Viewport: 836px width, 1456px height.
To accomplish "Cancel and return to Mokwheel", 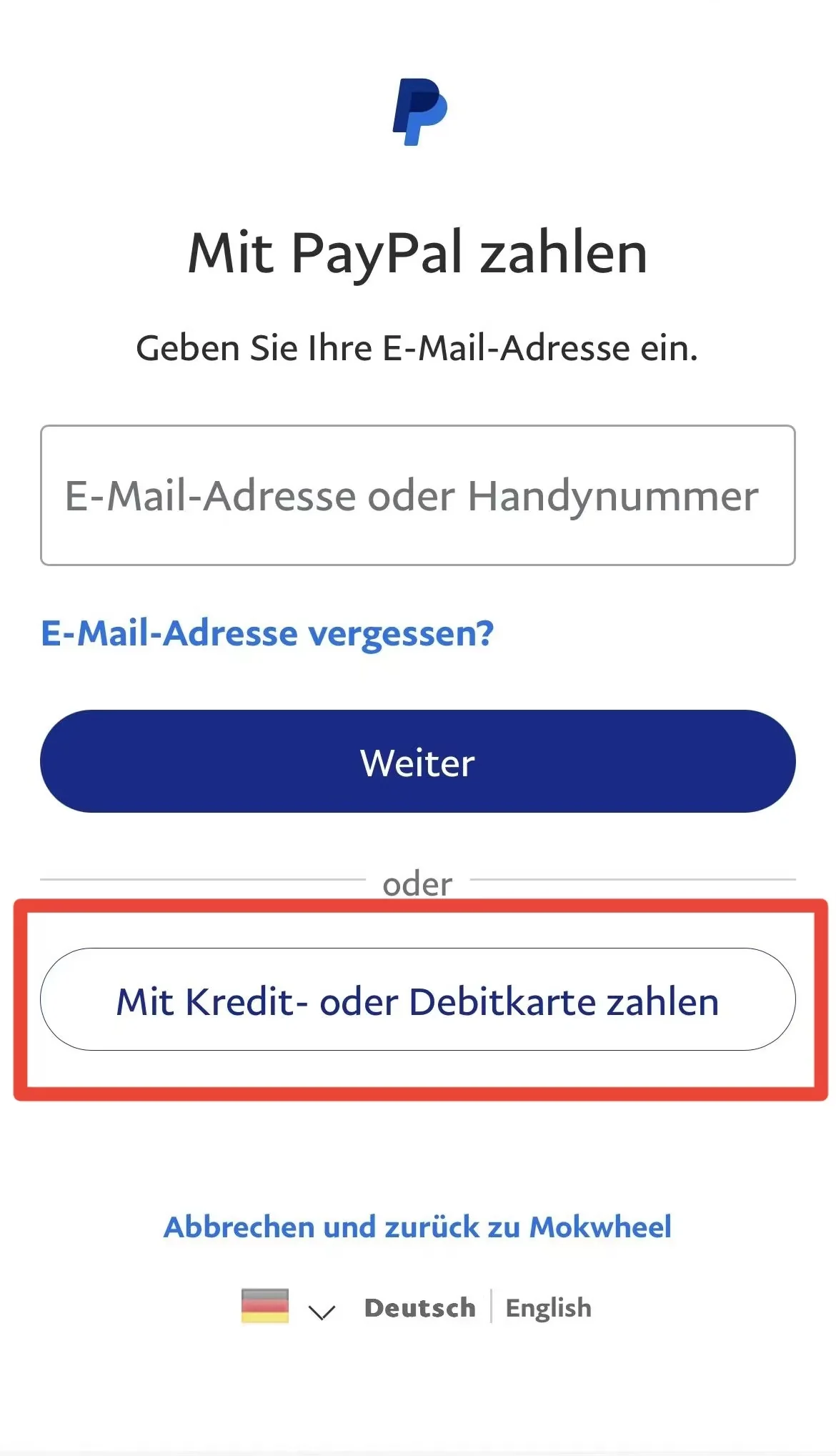I will click(417, 1227).
